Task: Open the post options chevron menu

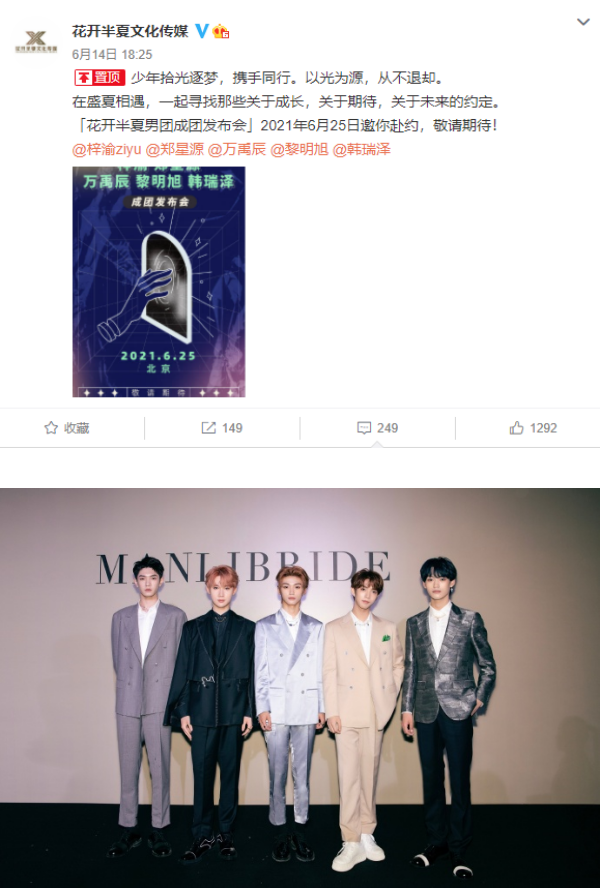Action: coord(583,21)
